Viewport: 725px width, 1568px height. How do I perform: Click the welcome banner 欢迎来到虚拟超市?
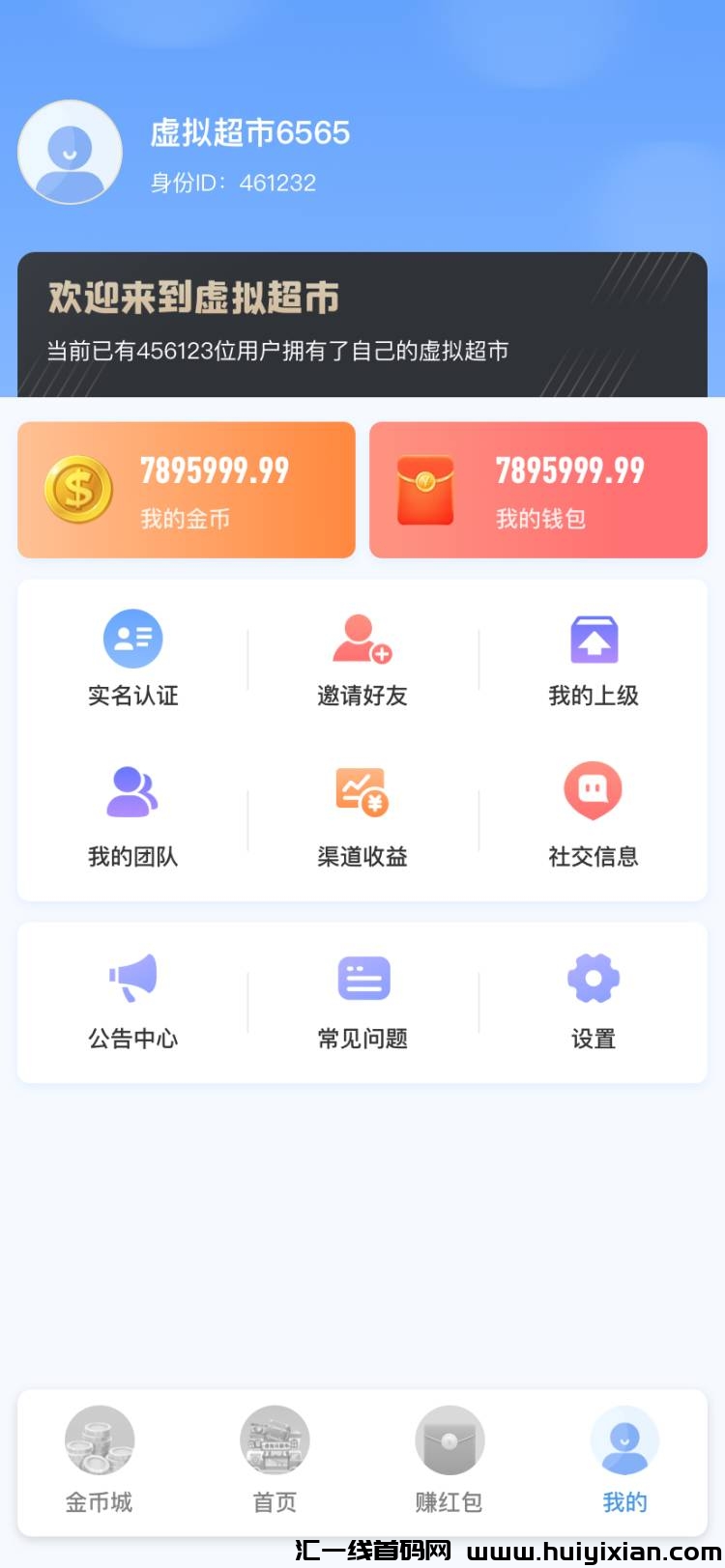[x=362, y=319]
